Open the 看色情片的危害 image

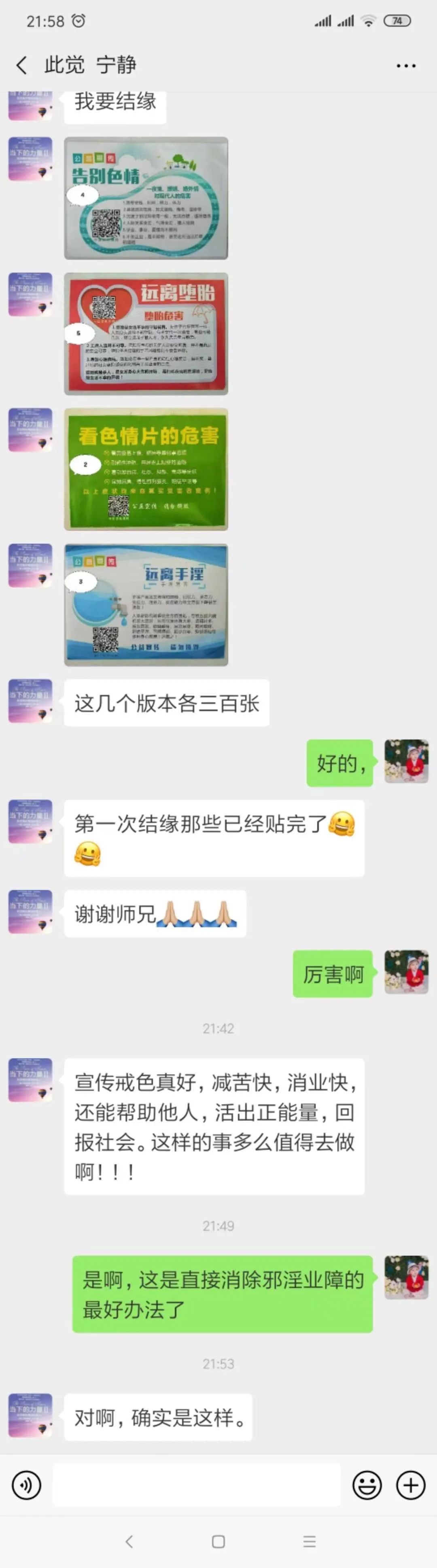tap(146, 469)
